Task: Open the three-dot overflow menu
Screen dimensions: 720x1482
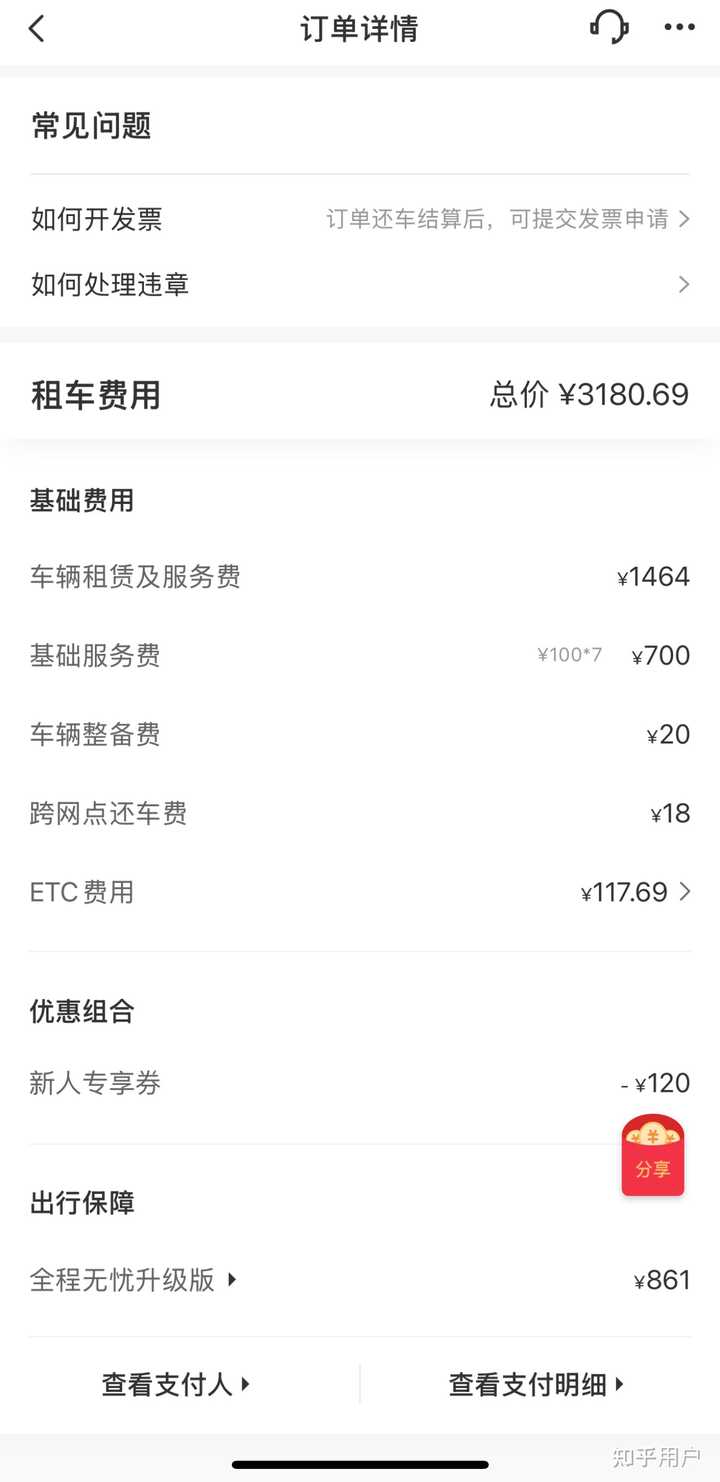Action: 679,28
